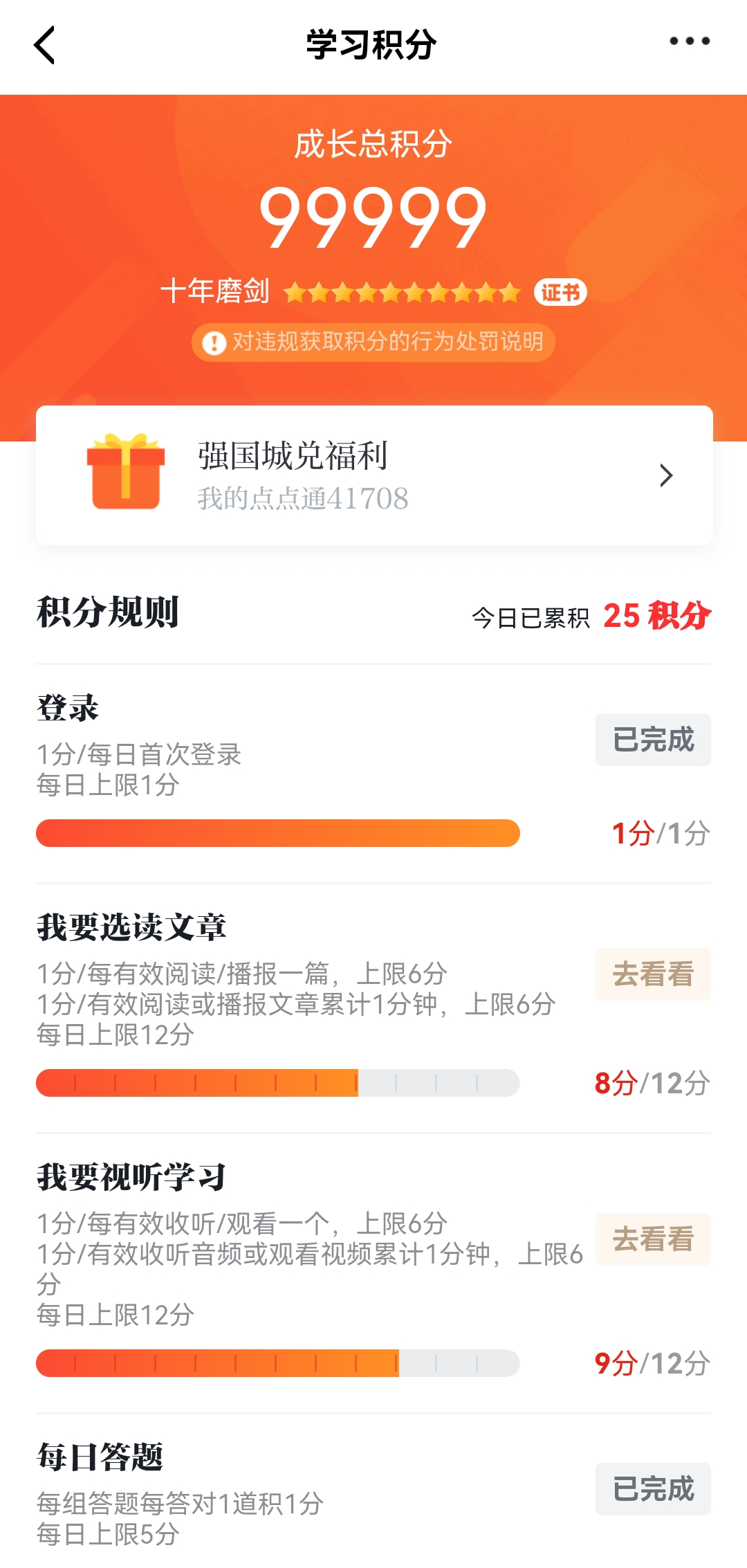Tap 去看看 beside 我要选读文章

[653, 974]
